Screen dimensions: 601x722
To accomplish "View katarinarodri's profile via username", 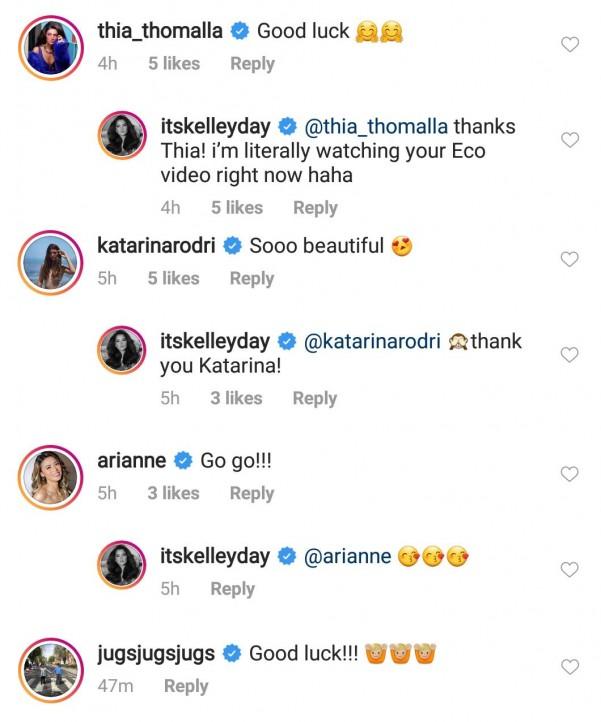I will pos(157,245).
